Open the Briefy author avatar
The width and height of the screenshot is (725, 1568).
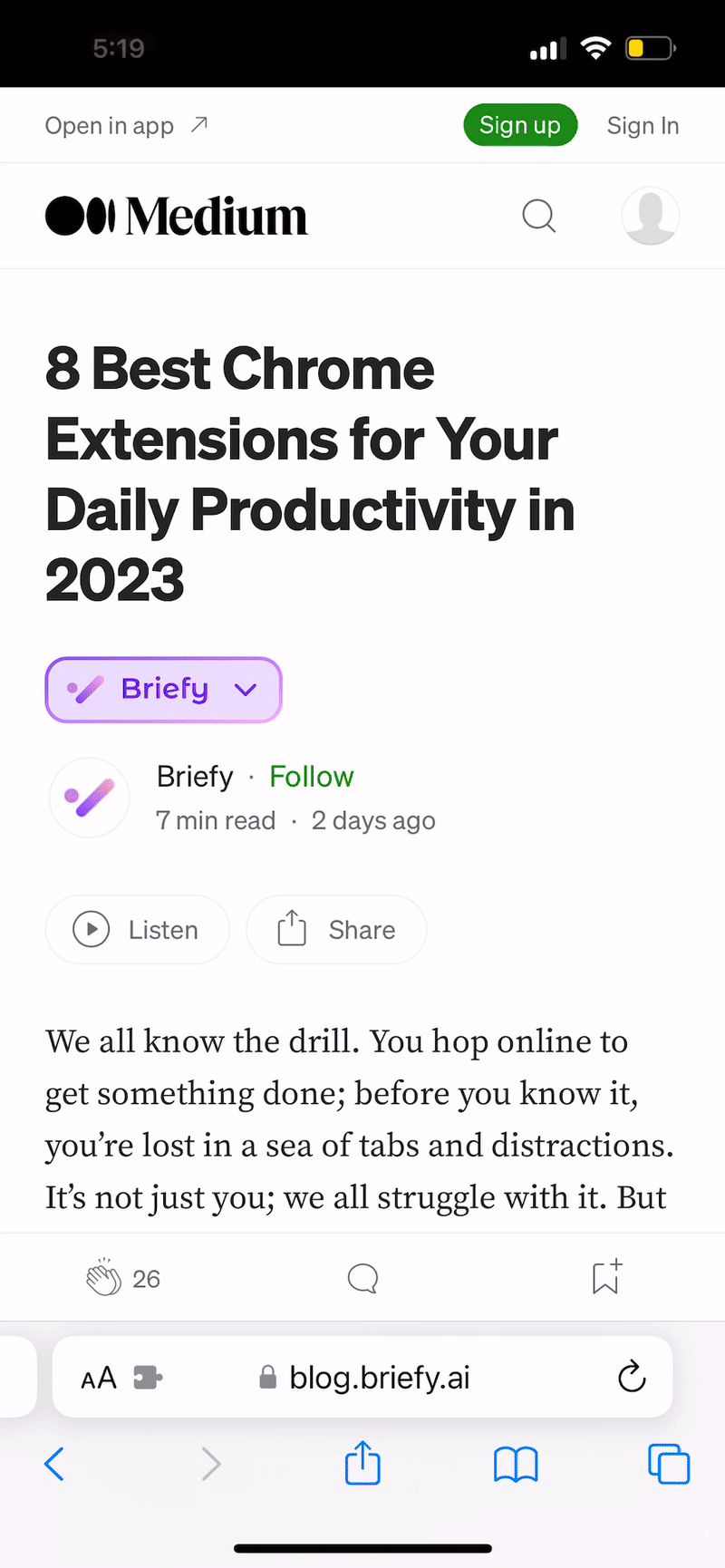89,798
